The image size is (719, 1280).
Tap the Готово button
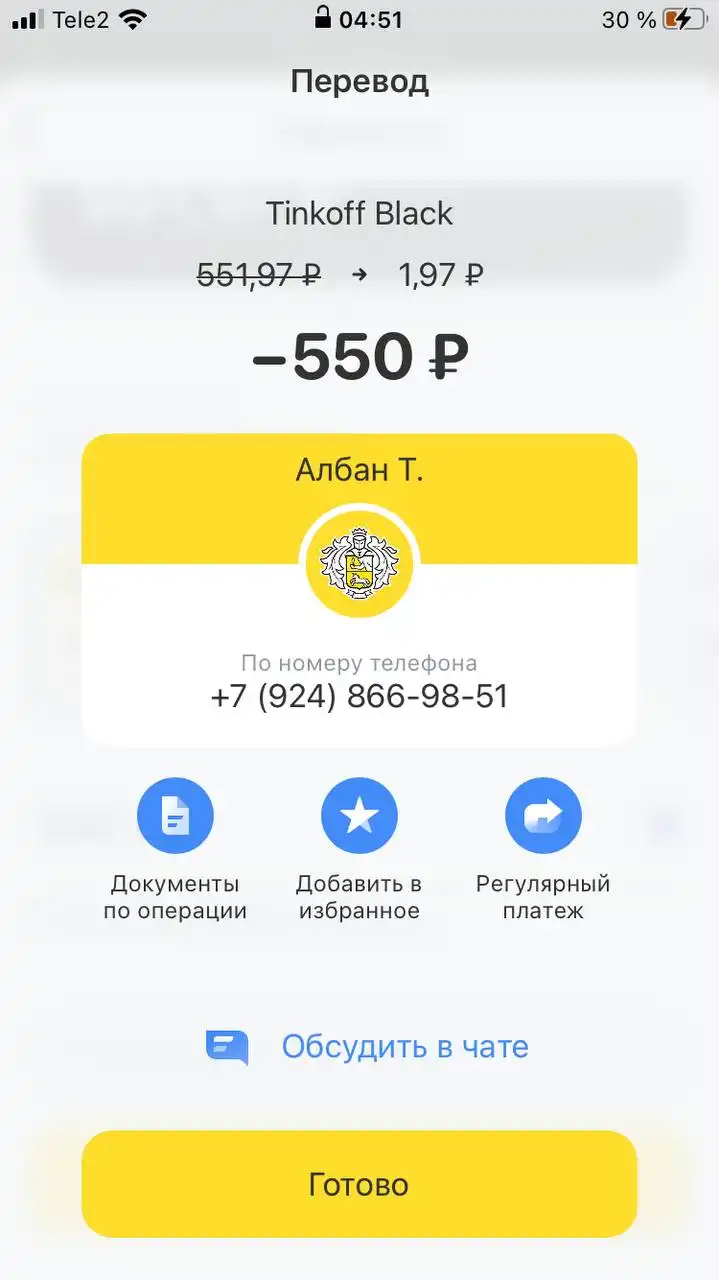click(x=359, y=1184)
